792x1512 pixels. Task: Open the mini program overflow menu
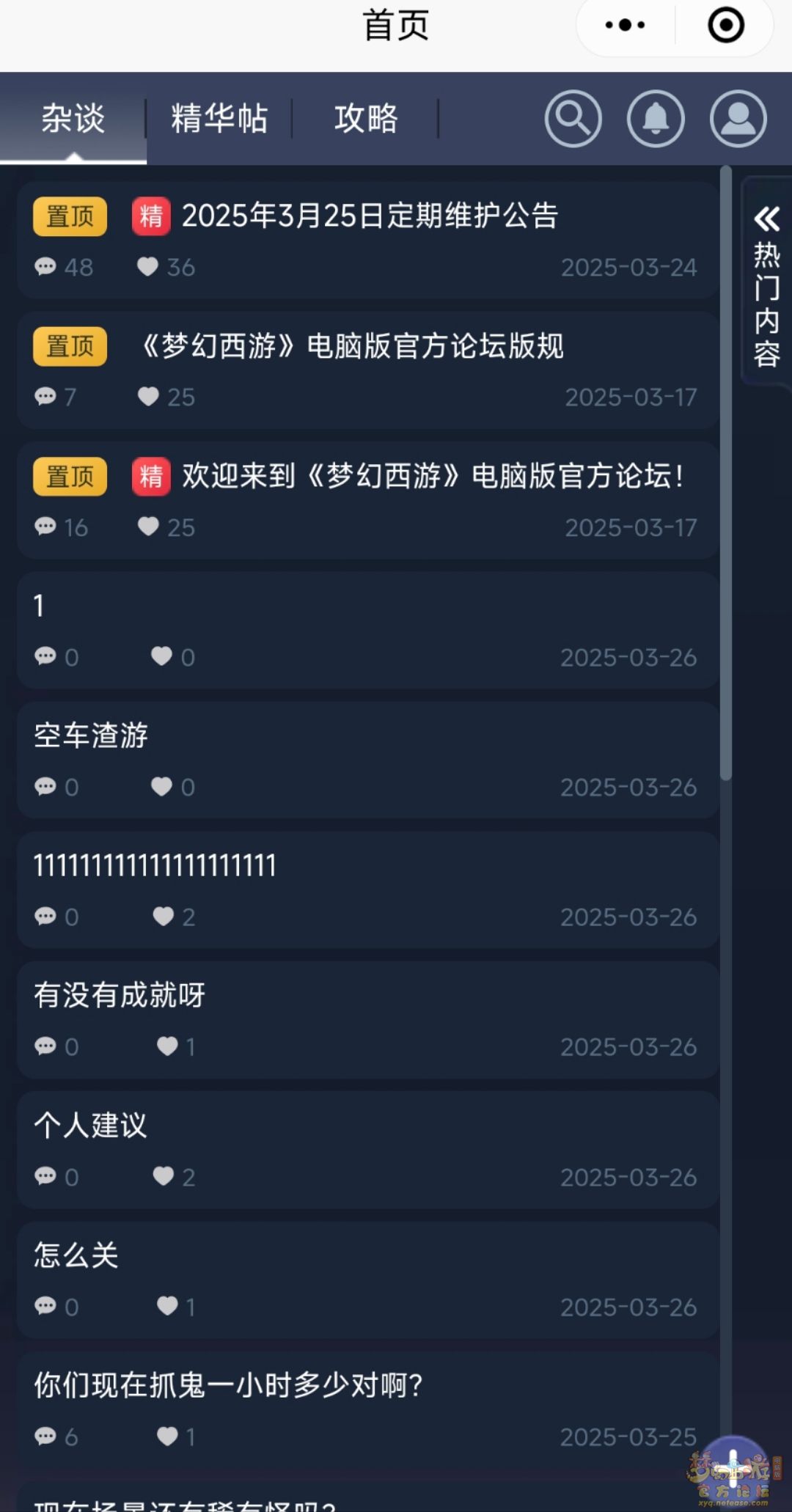[x=625, y=25]
